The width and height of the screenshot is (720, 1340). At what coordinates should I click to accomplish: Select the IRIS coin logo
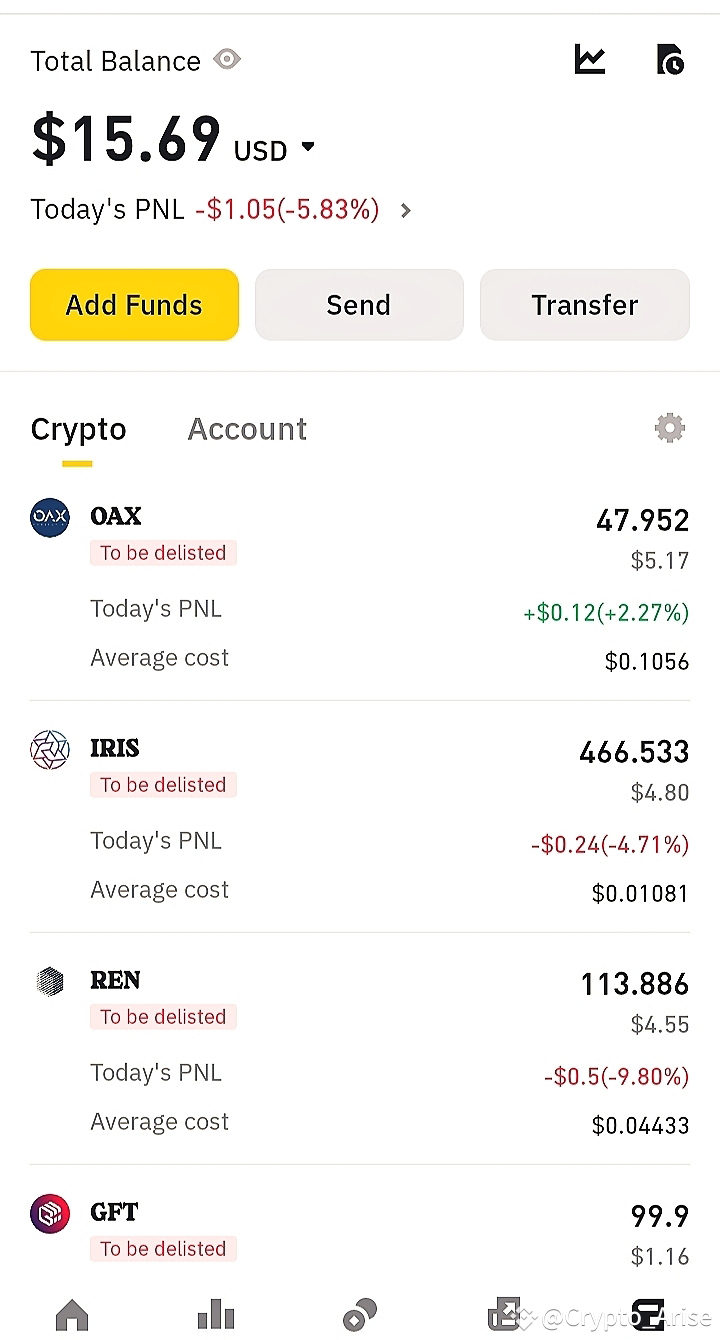50,749
